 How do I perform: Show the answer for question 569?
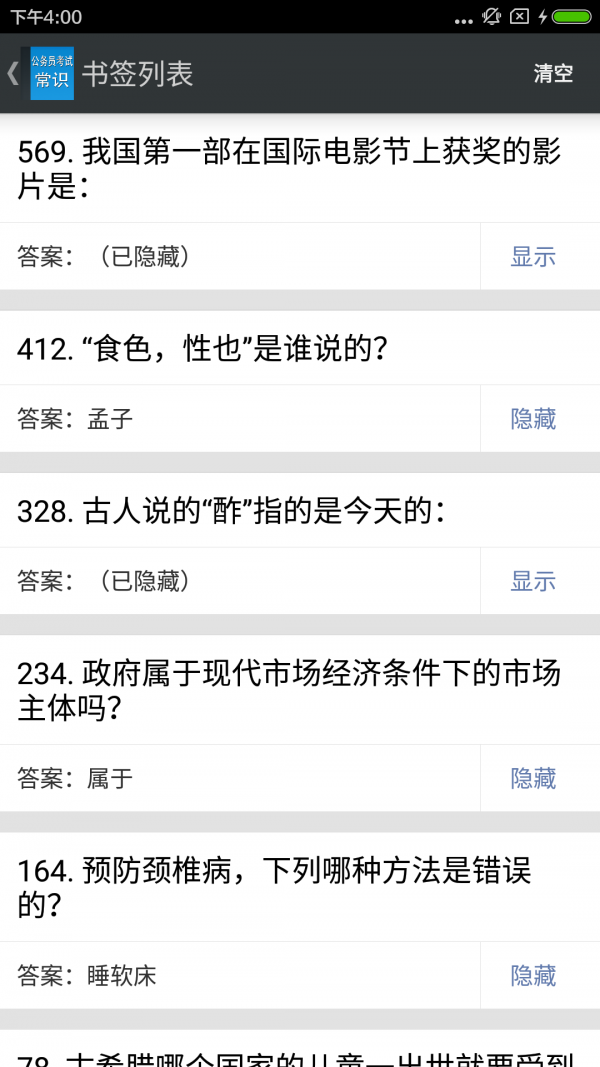[533, 257]
